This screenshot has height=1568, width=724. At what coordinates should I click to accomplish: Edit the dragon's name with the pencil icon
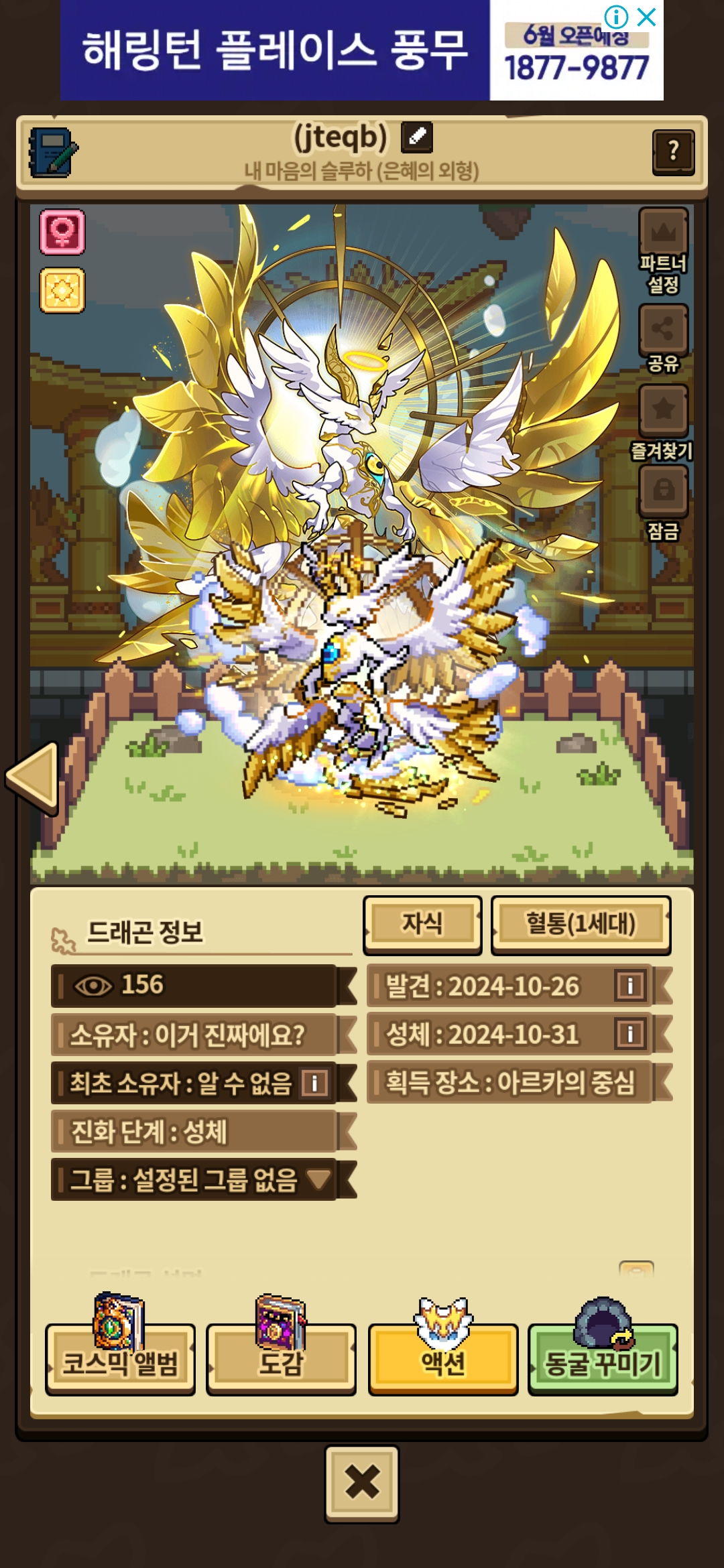tap(416, 137)
